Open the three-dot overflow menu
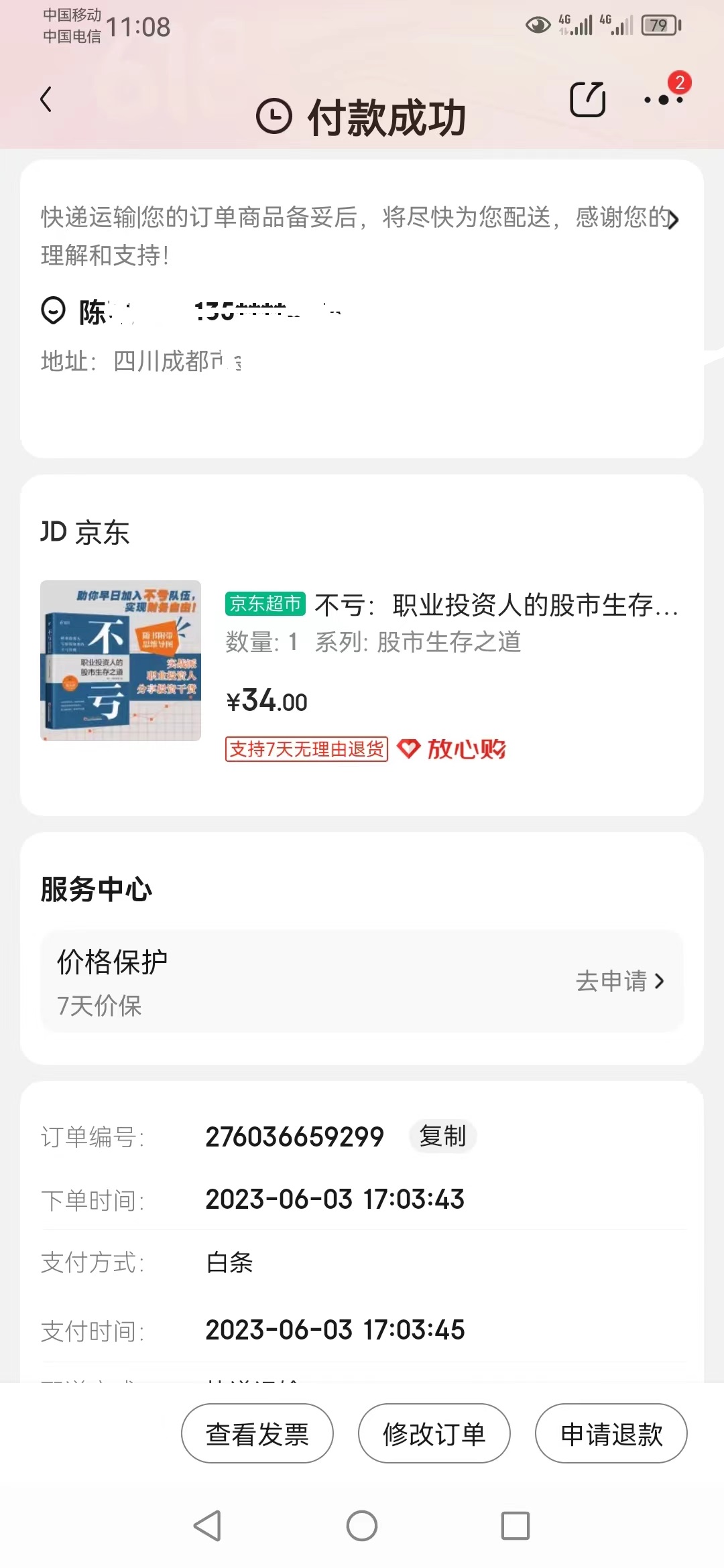Screen dimensions: 724x1568 click(663, 100)
